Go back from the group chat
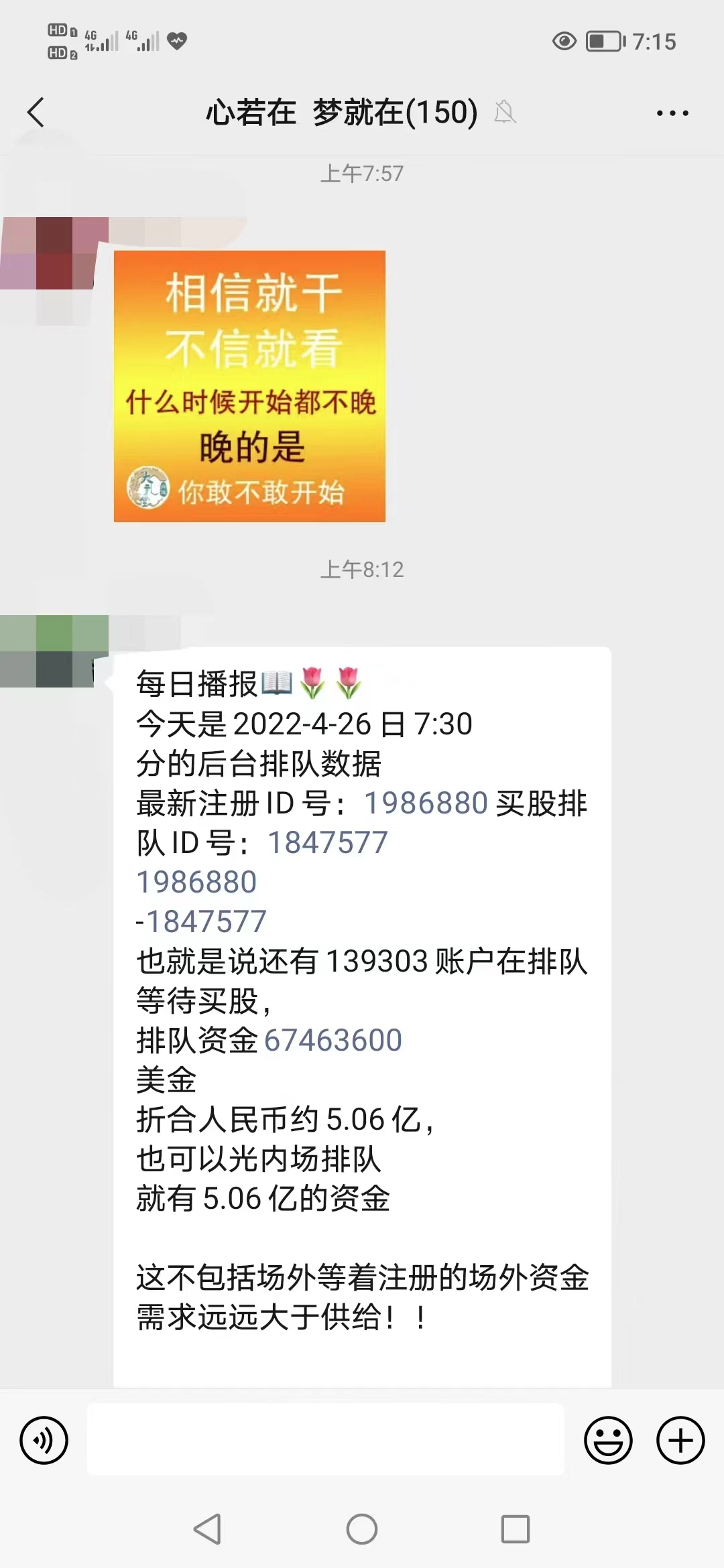Screen dimensions: 724x1568 coord(36,112)
